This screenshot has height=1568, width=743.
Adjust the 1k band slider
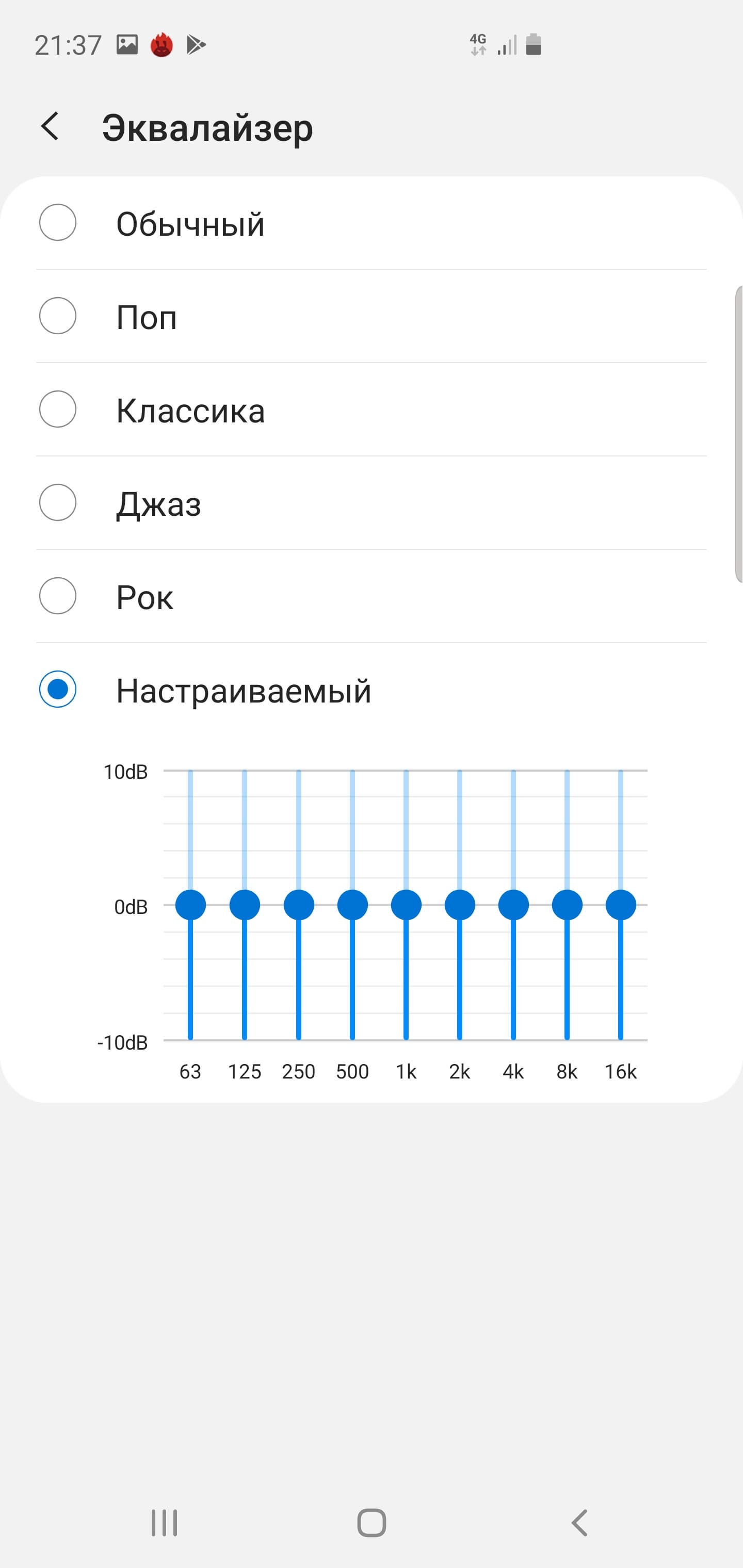point(406,905)
